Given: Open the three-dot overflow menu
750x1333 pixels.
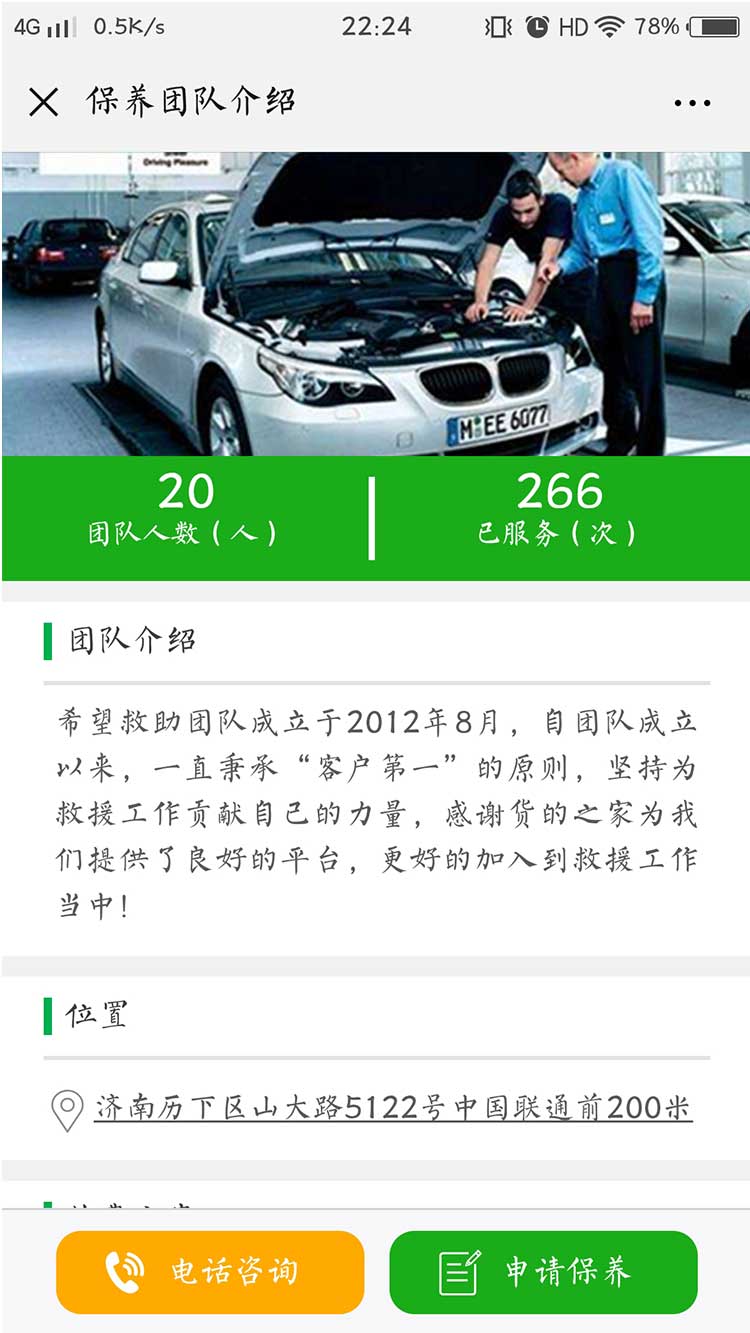Looking at the screenshot, I should (x=692, y=103).
